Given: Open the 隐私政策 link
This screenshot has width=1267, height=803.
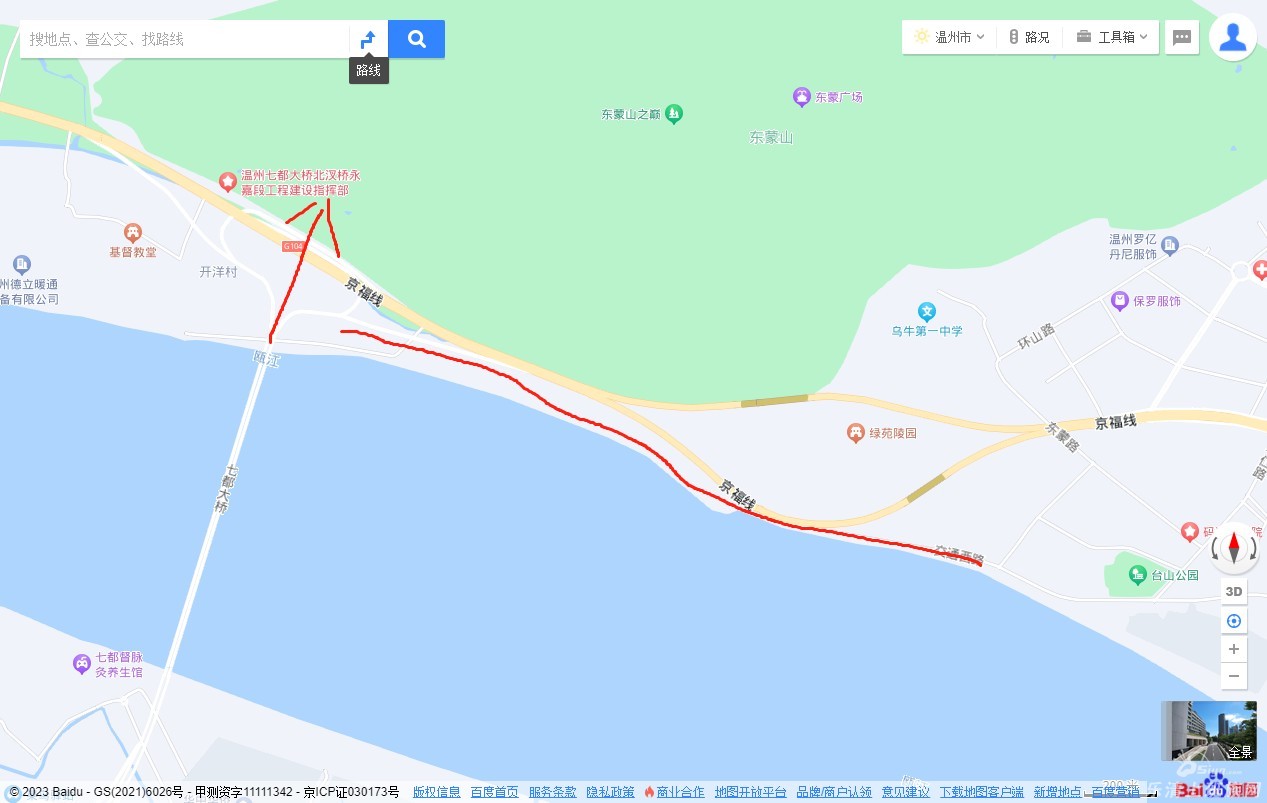Looking at the screenshot, I should point(610,792).
